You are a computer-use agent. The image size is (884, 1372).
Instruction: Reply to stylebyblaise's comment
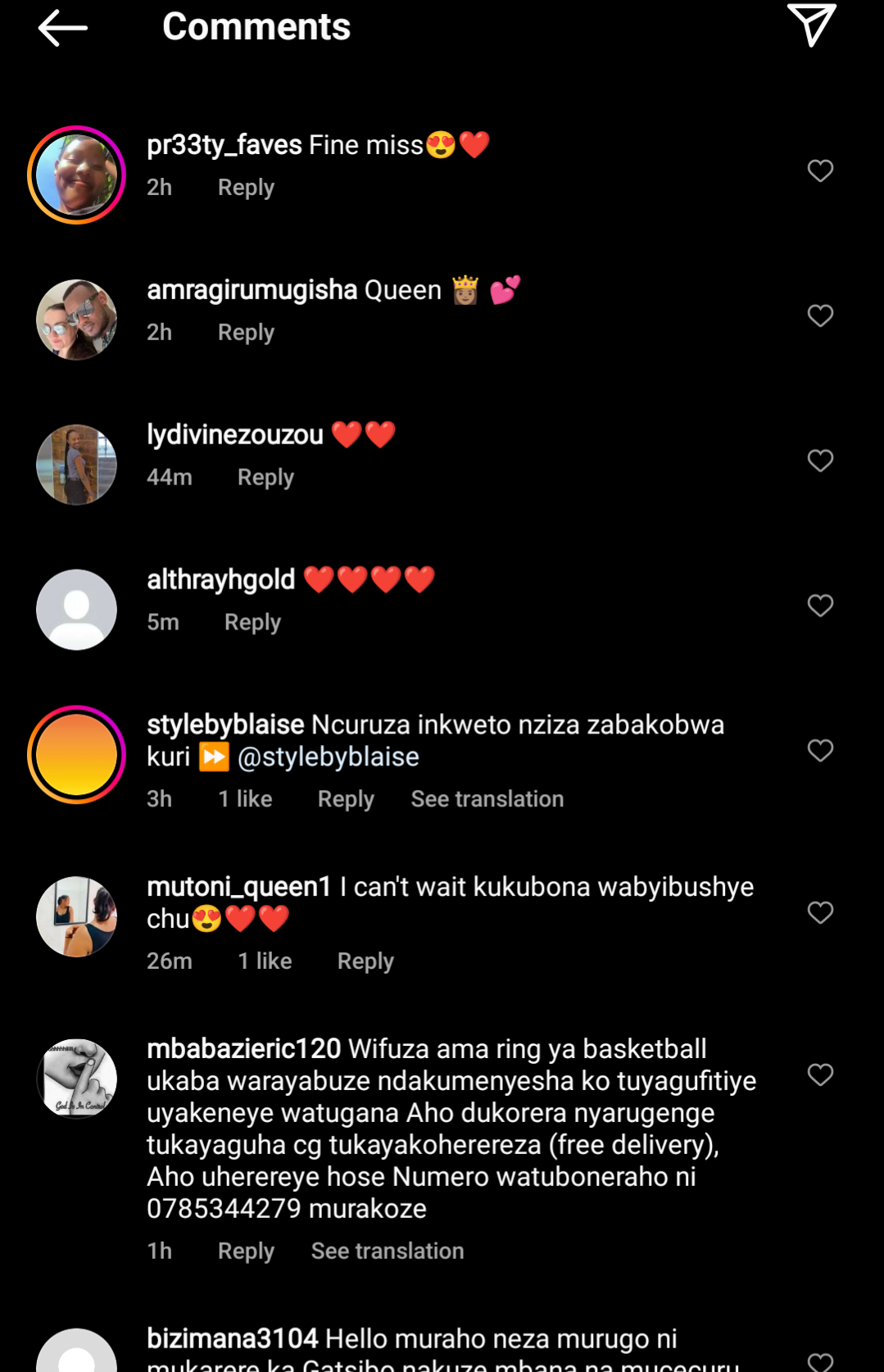[x=346, y=799]
